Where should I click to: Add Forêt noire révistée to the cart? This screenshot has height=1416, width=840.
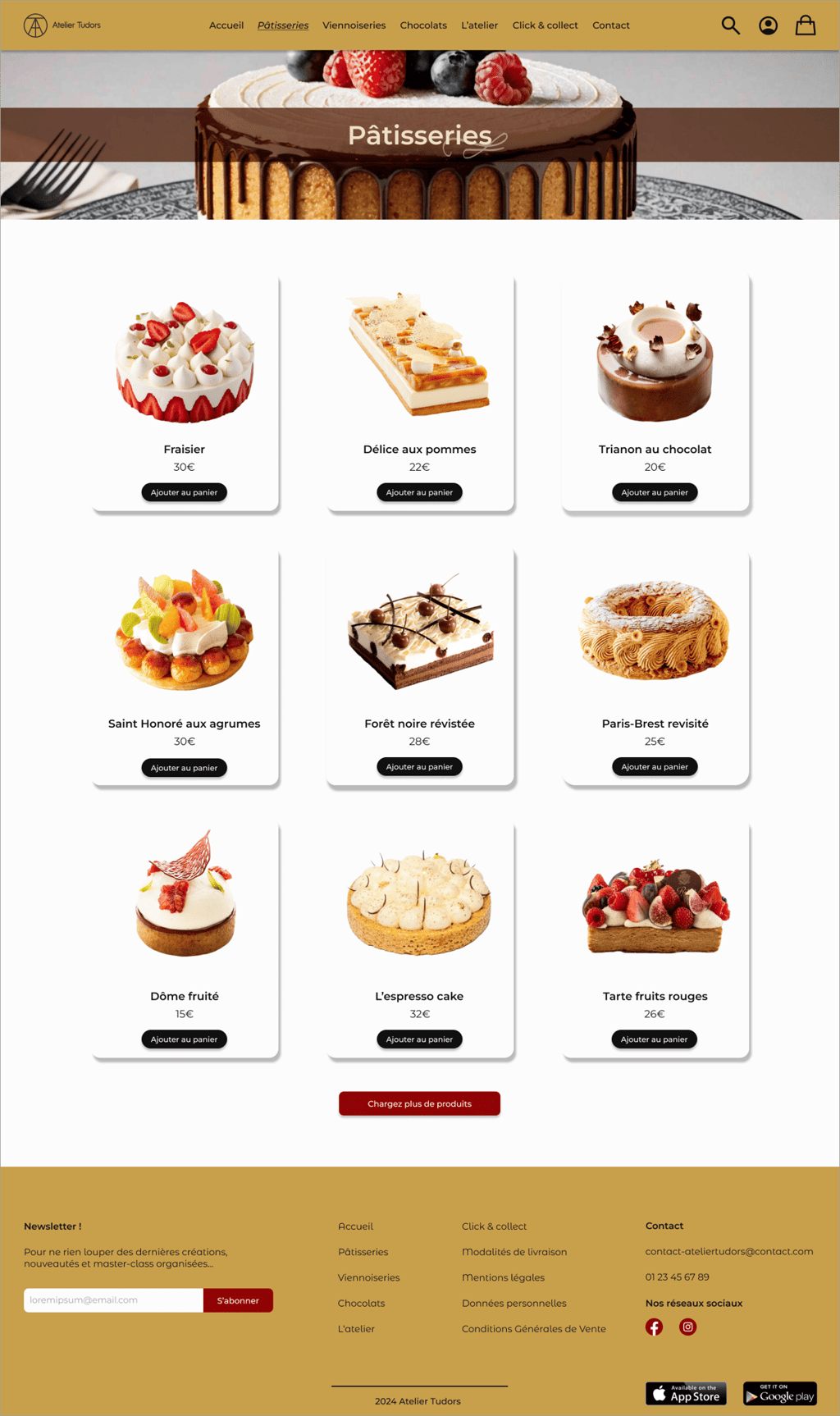pyautogui.click(x=419, y=766)
